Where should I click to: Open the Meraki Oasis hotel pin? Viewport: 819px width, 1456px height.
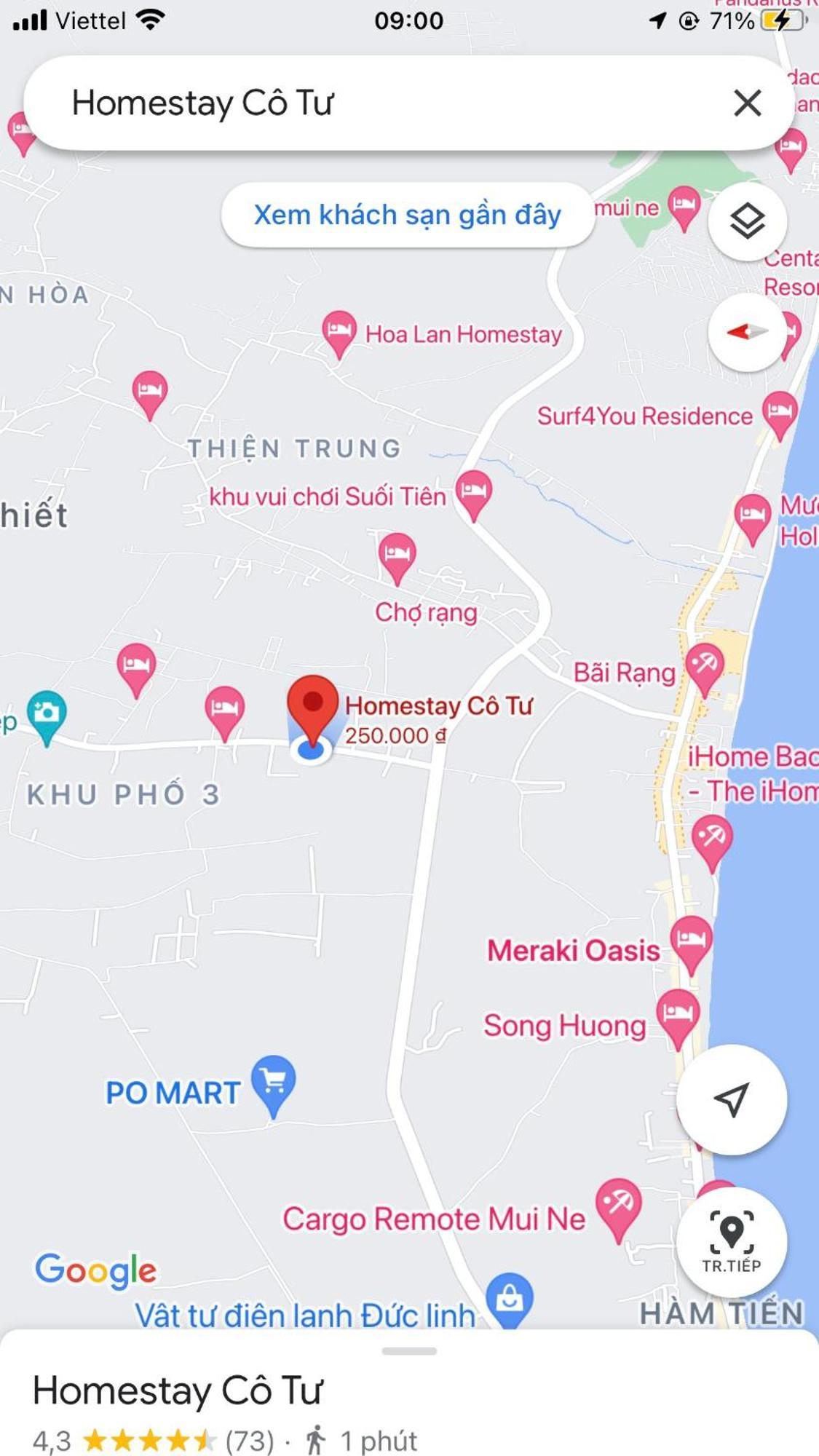tap(690, 941)
